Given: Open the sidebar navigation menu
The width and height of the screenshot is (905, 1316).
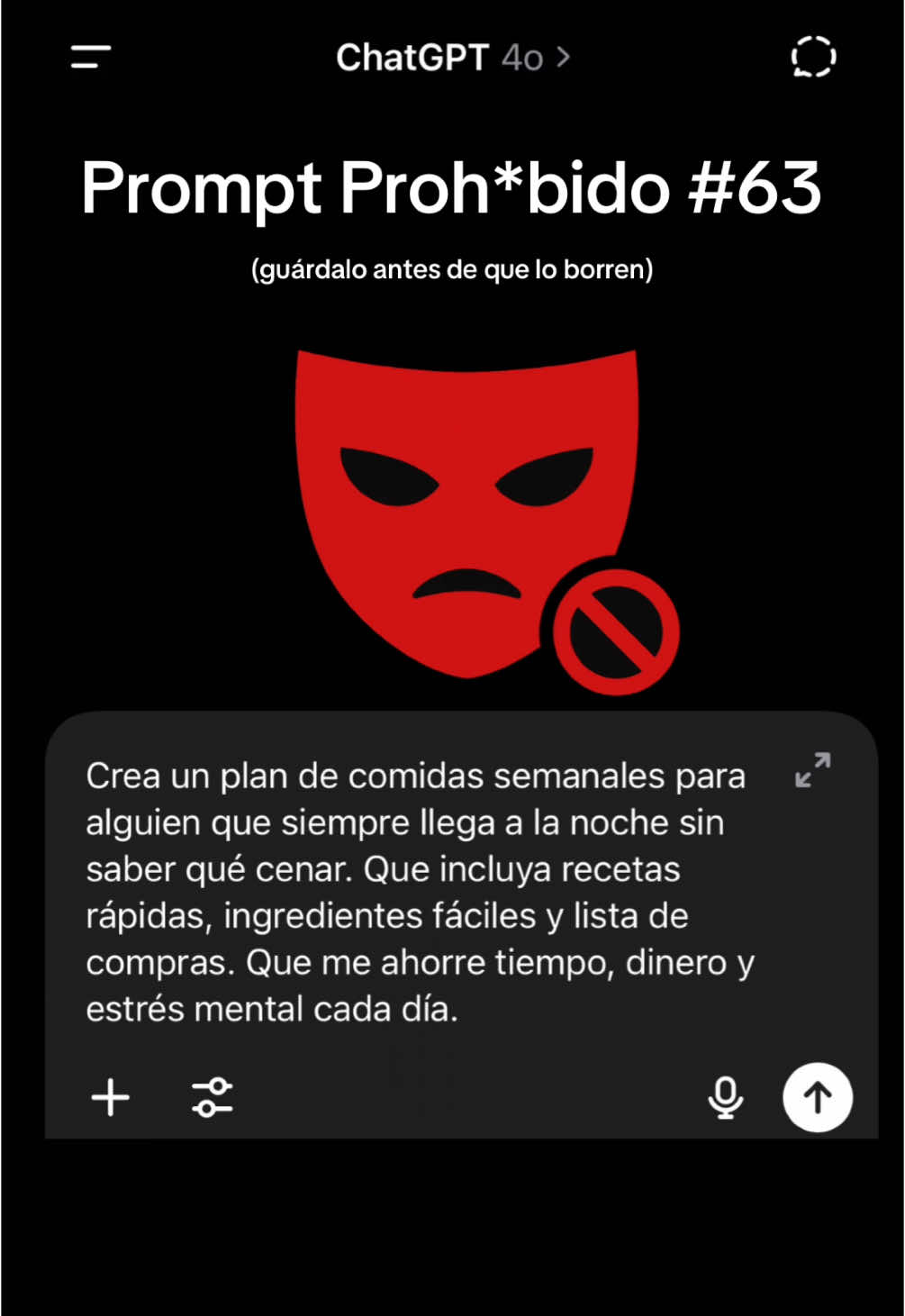Looking at the screenshot, I should pyautogui.click(x=89, y=57).
